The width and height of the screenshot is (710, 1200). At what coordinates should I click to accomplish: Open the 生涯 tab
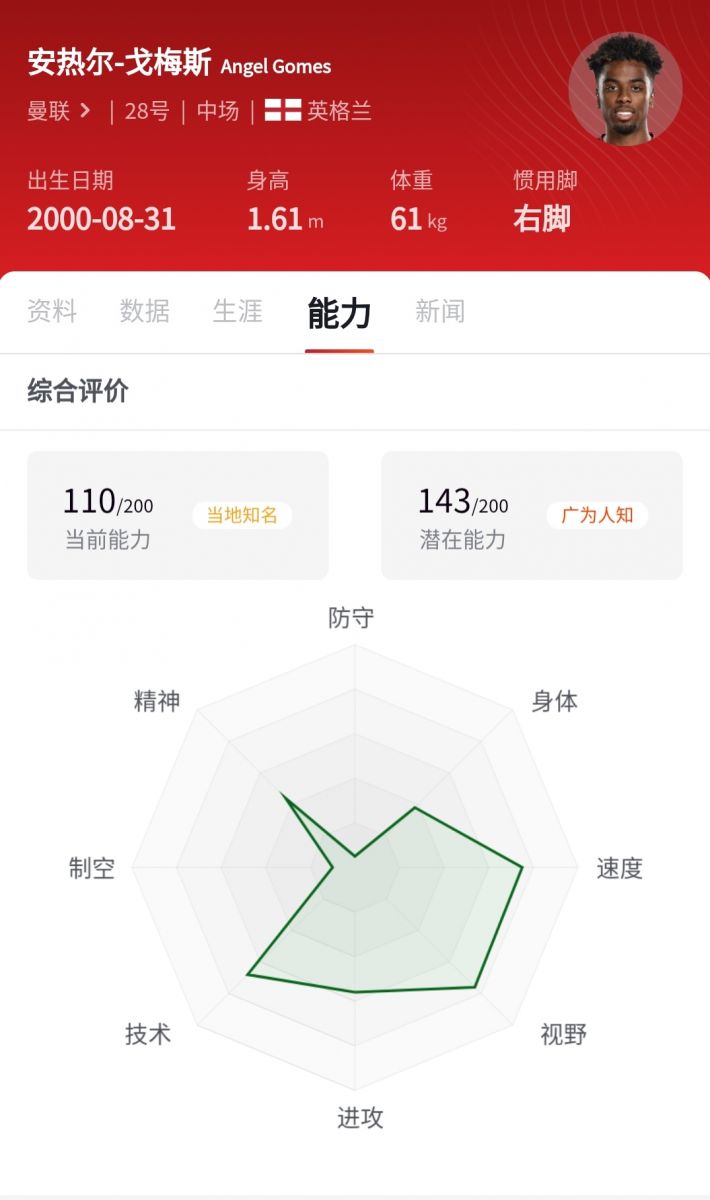point(238,311)
